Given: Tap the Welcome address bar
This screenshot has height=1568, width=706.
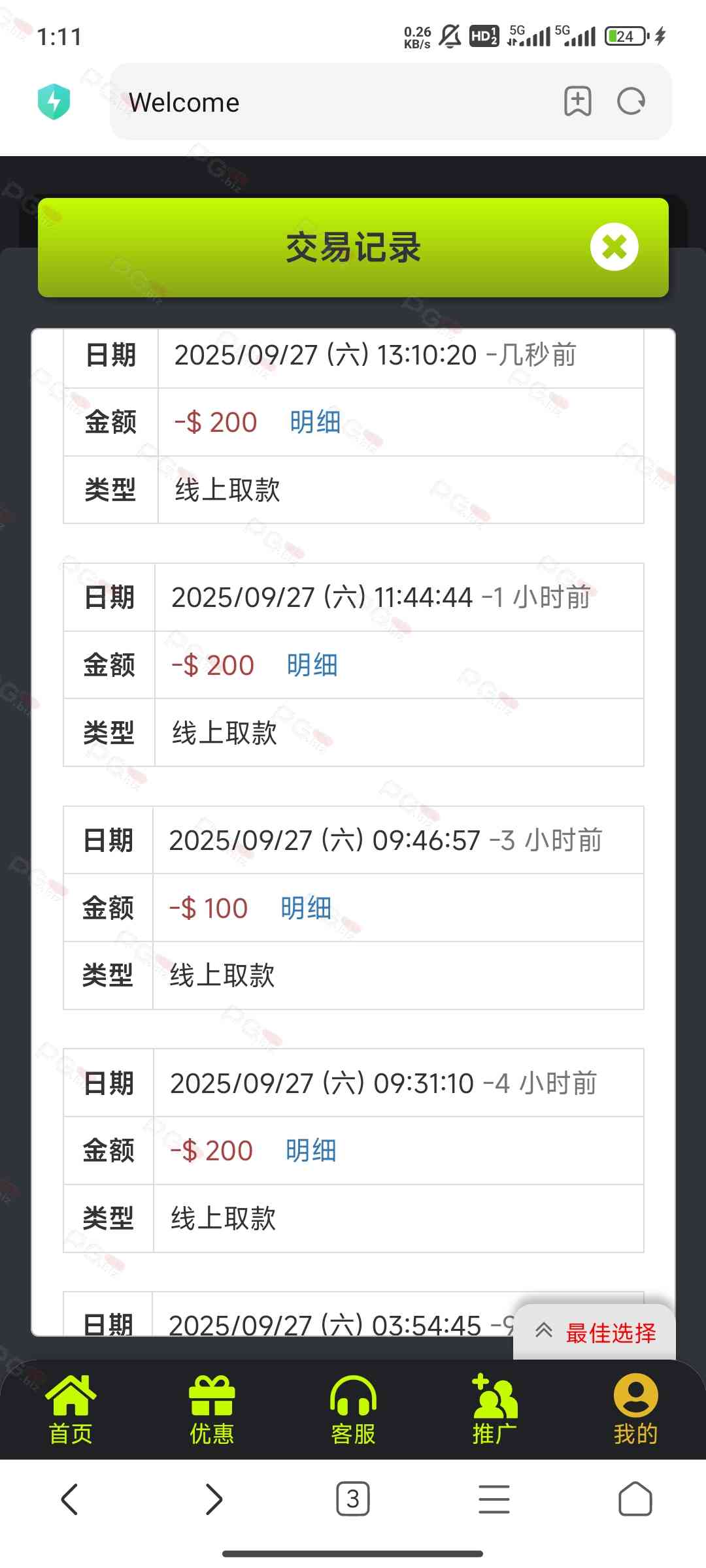Looking at the screenshot, I should pyautogui.click(x=327, y=102).
